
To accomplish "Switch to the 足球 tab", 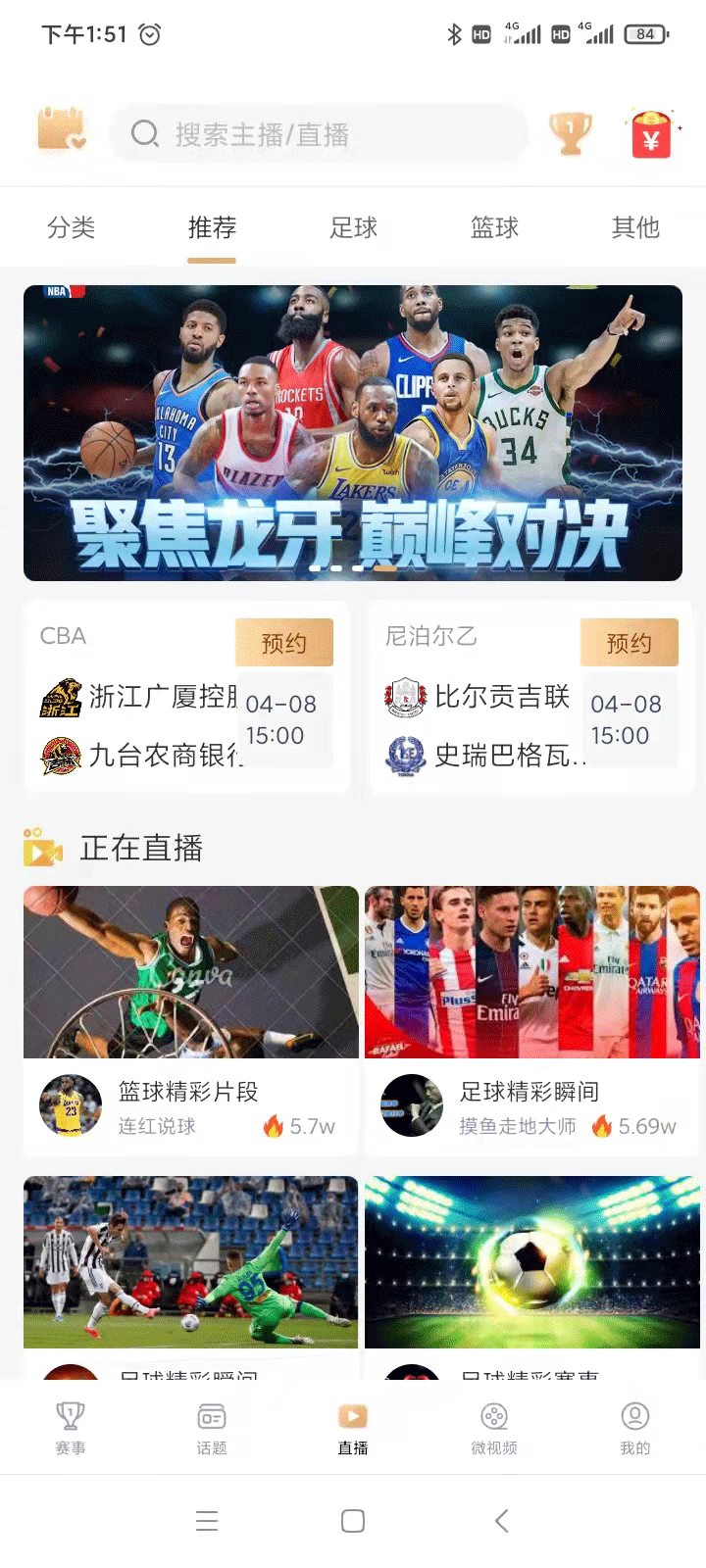I will (x=353, y=227).
